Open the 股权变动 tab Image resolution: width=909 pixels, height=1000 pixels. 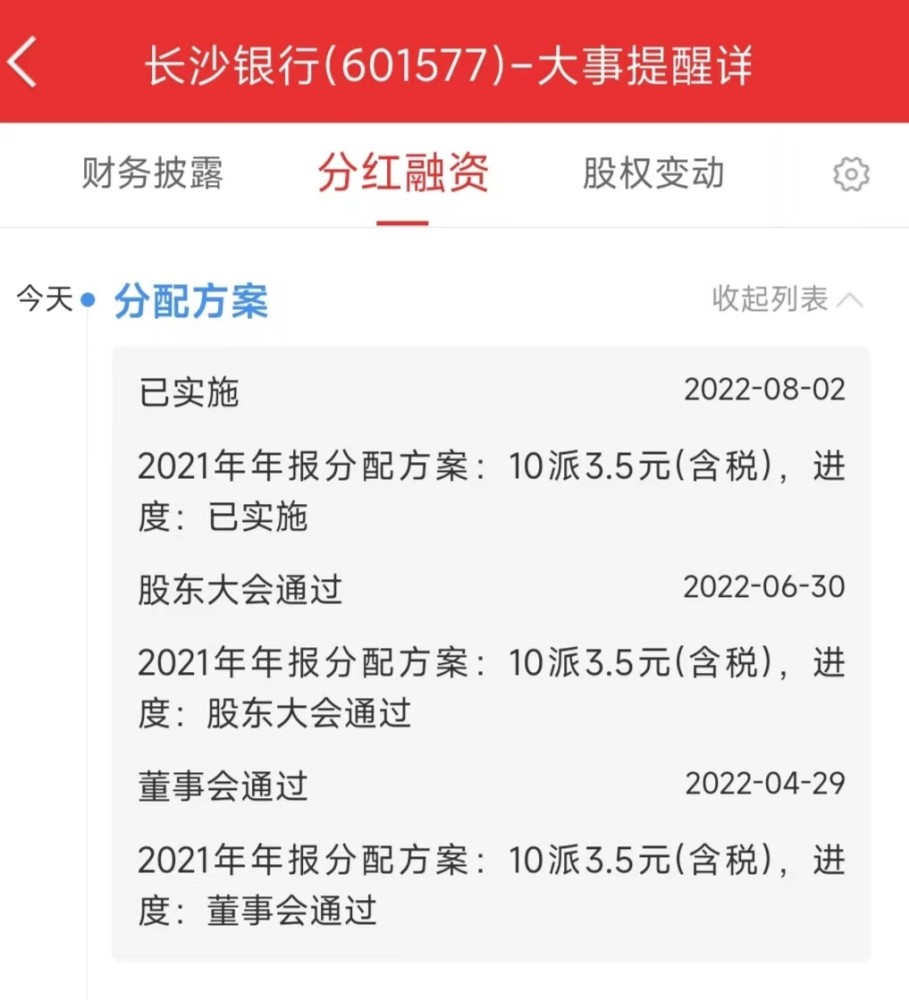(x=653, y=174)
